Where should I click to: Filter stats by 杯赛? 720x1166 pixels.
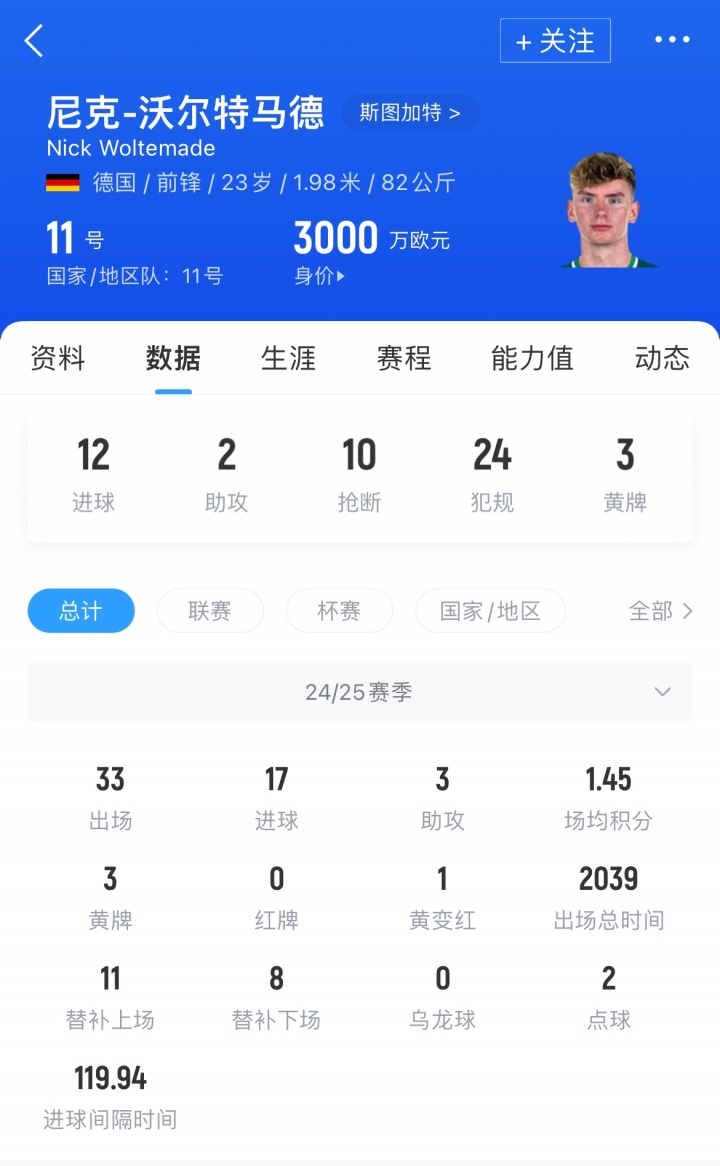tap(339, 611)
